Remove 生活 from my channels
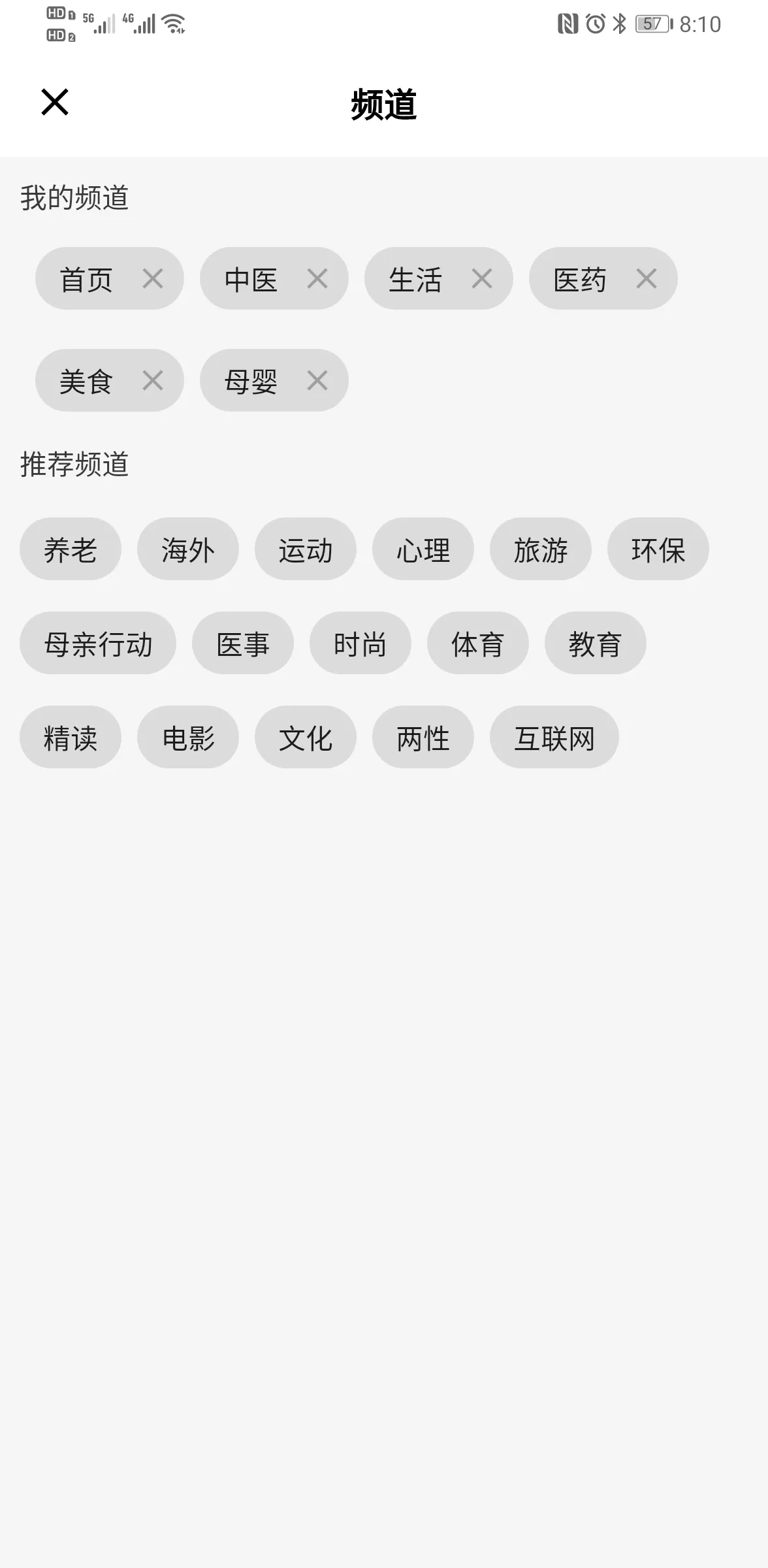Image resolution: width=768 pixels, height=1568 pixels. pos(482,279)
